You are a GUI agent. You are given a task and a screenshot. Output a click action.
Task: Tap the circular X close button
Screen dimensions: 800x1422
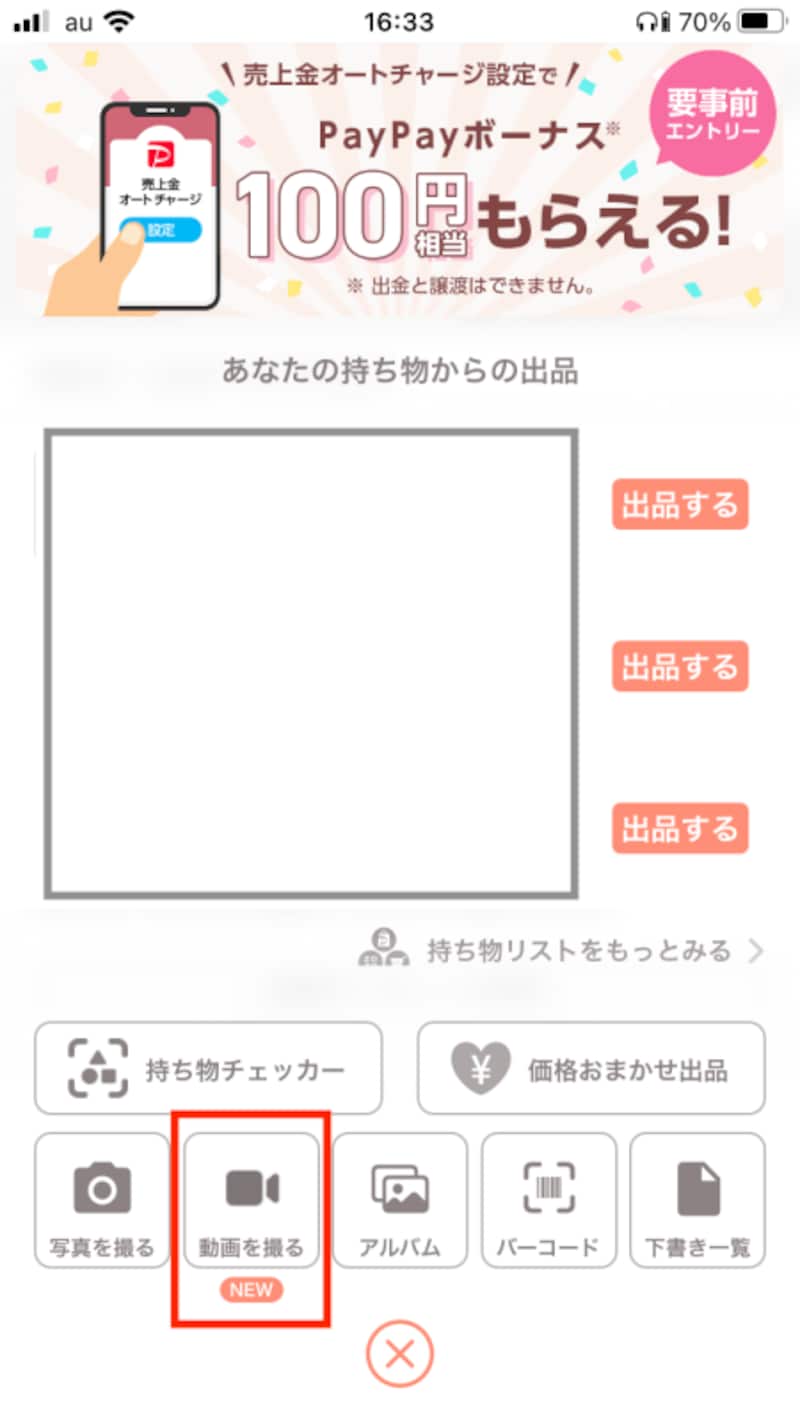(400, 1352)
